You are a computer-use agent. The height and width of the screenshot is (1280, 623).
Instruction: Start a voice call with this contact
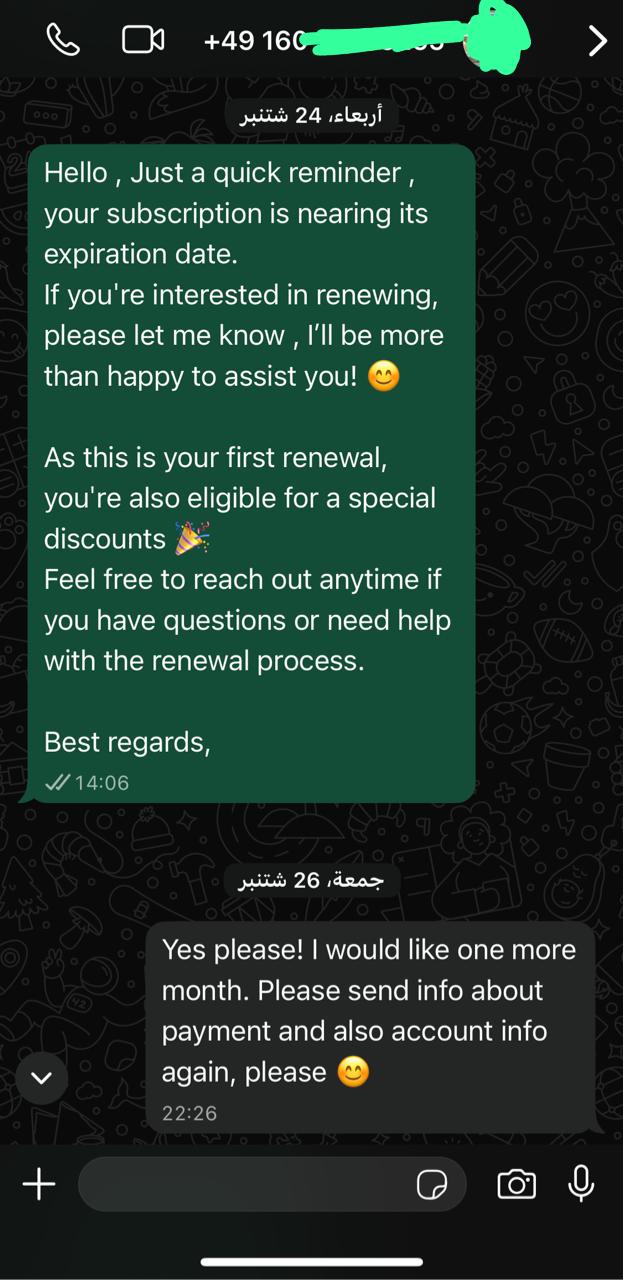[x=63, y=40]
